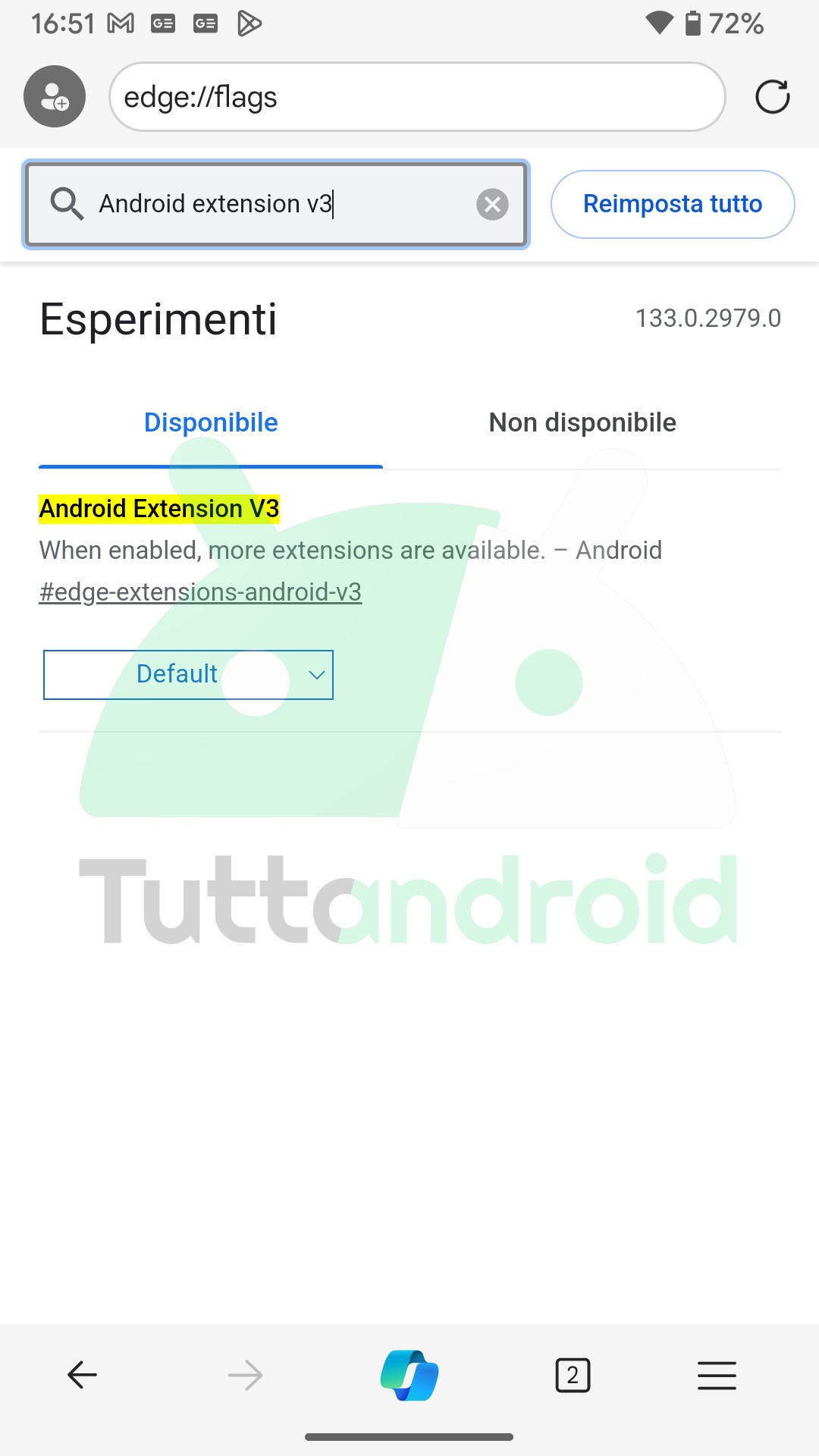Screen dimensions: 819x1456
Task: Open the tab switcher showing 2 tabs
Action: [573, 1374]
